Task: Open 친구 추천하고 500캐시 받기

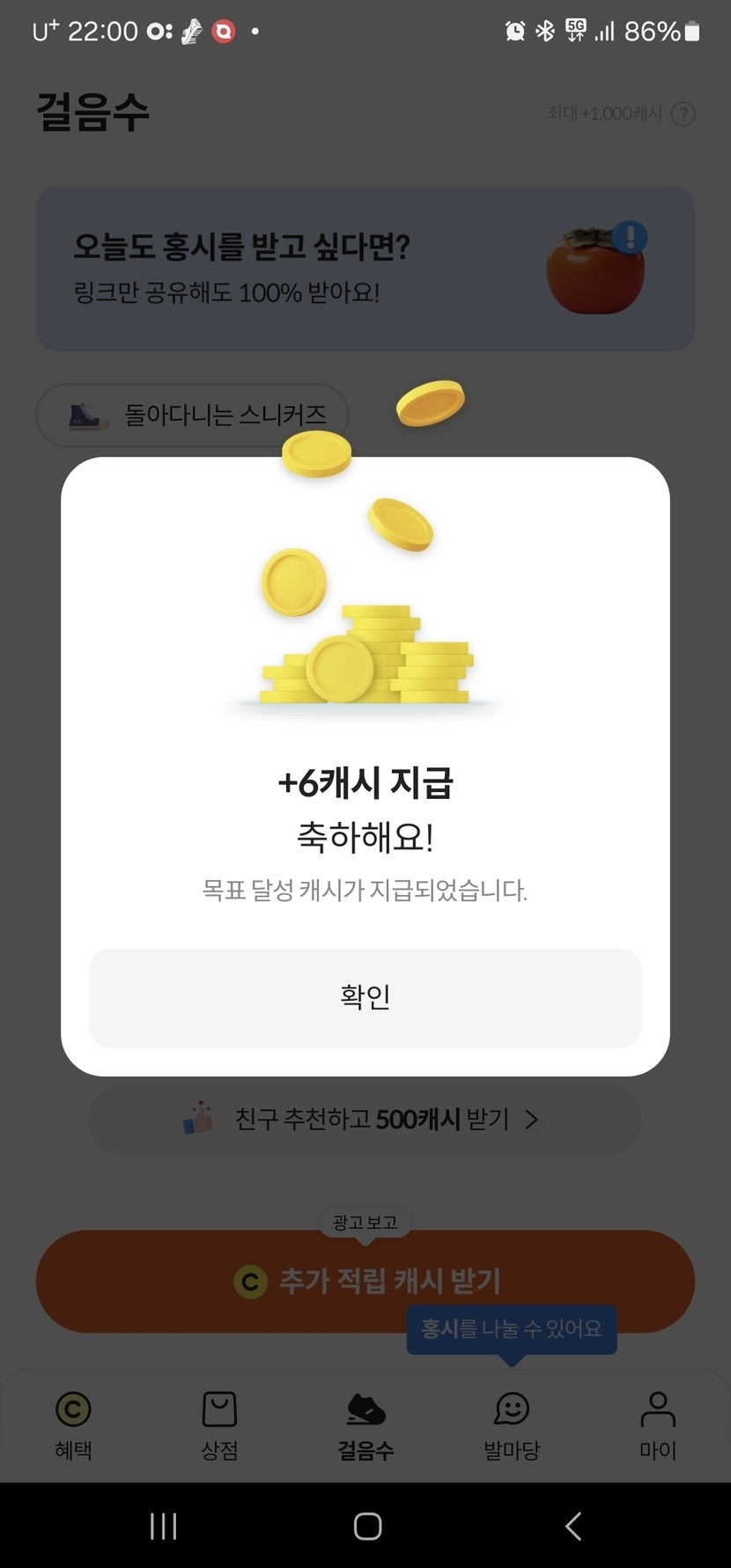Action: 365,1119
